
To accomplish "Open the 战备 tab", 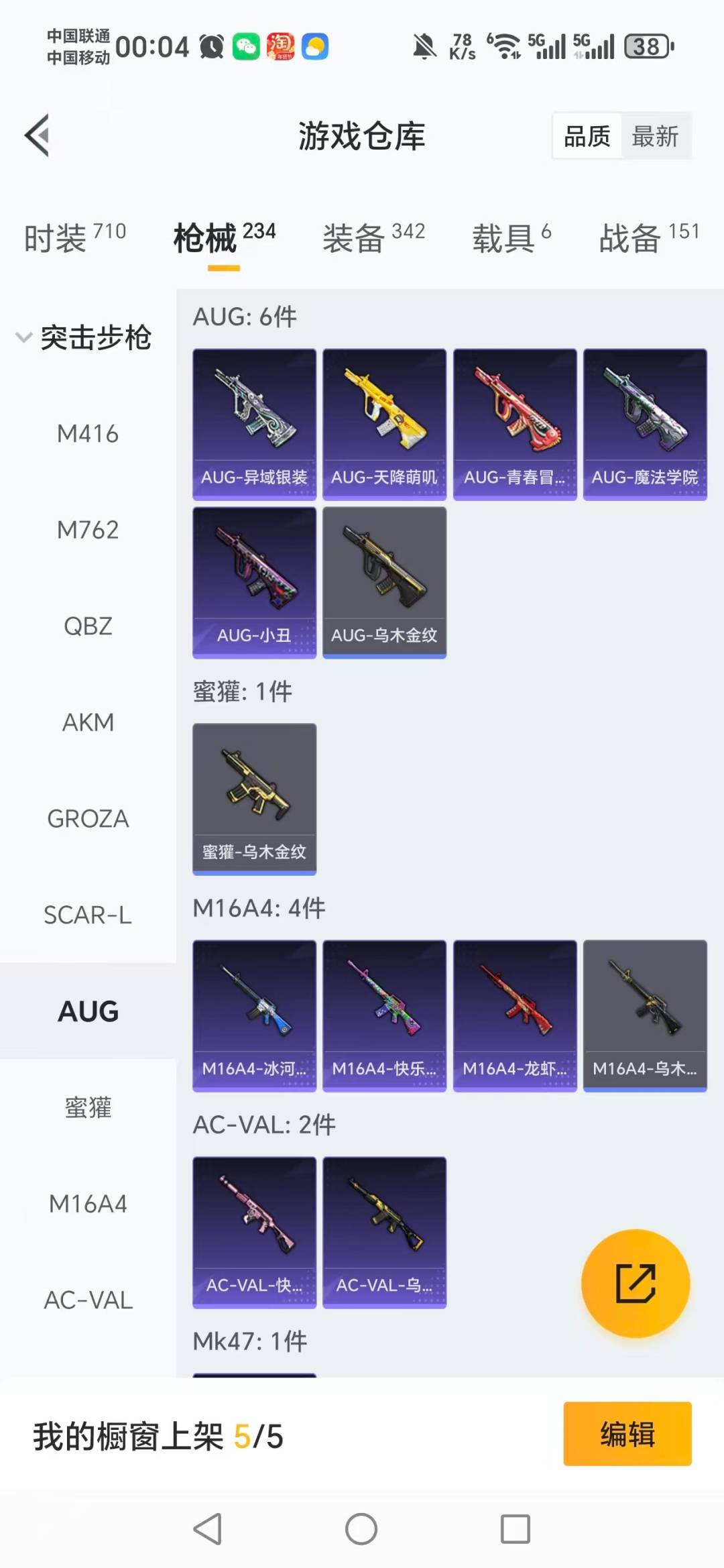I will point(648,238).
